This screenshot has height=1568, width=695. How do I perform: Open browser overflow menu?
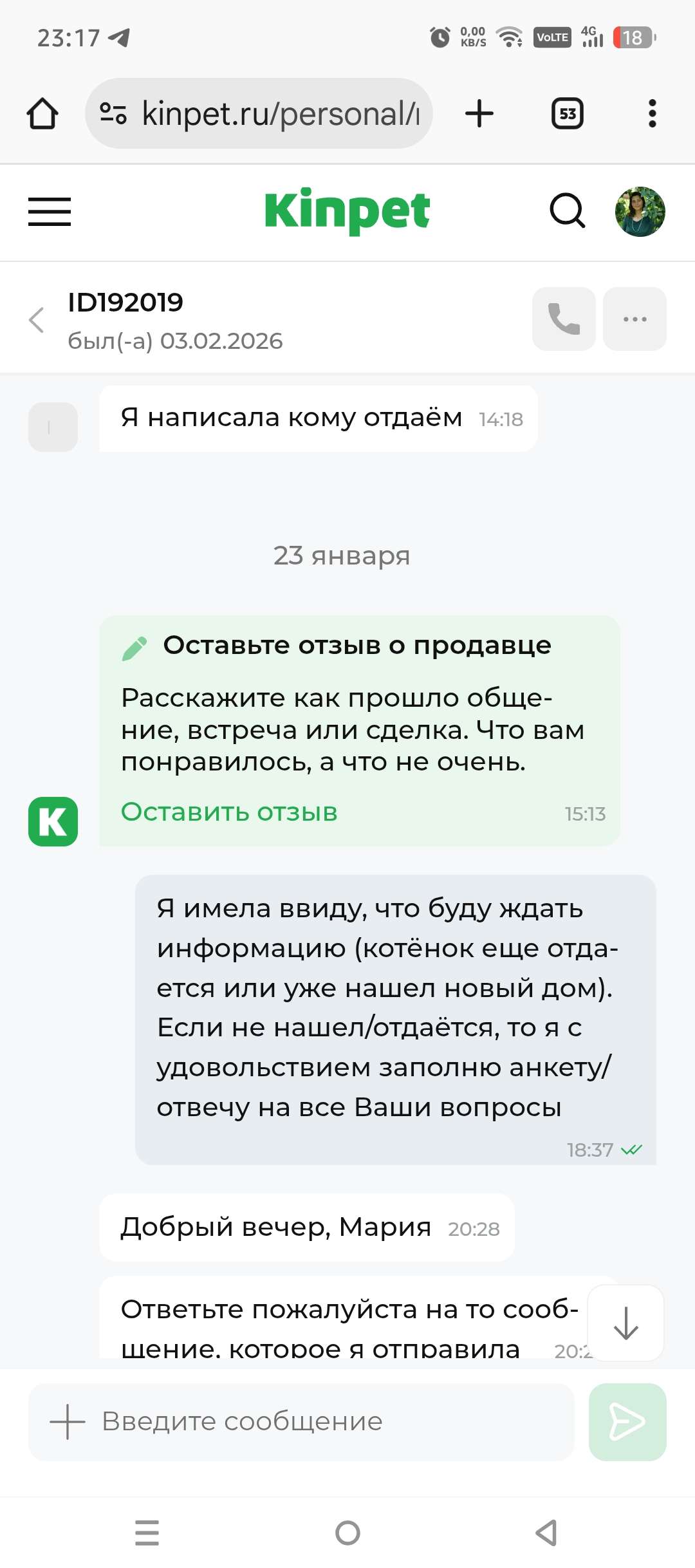pos(652,114)
